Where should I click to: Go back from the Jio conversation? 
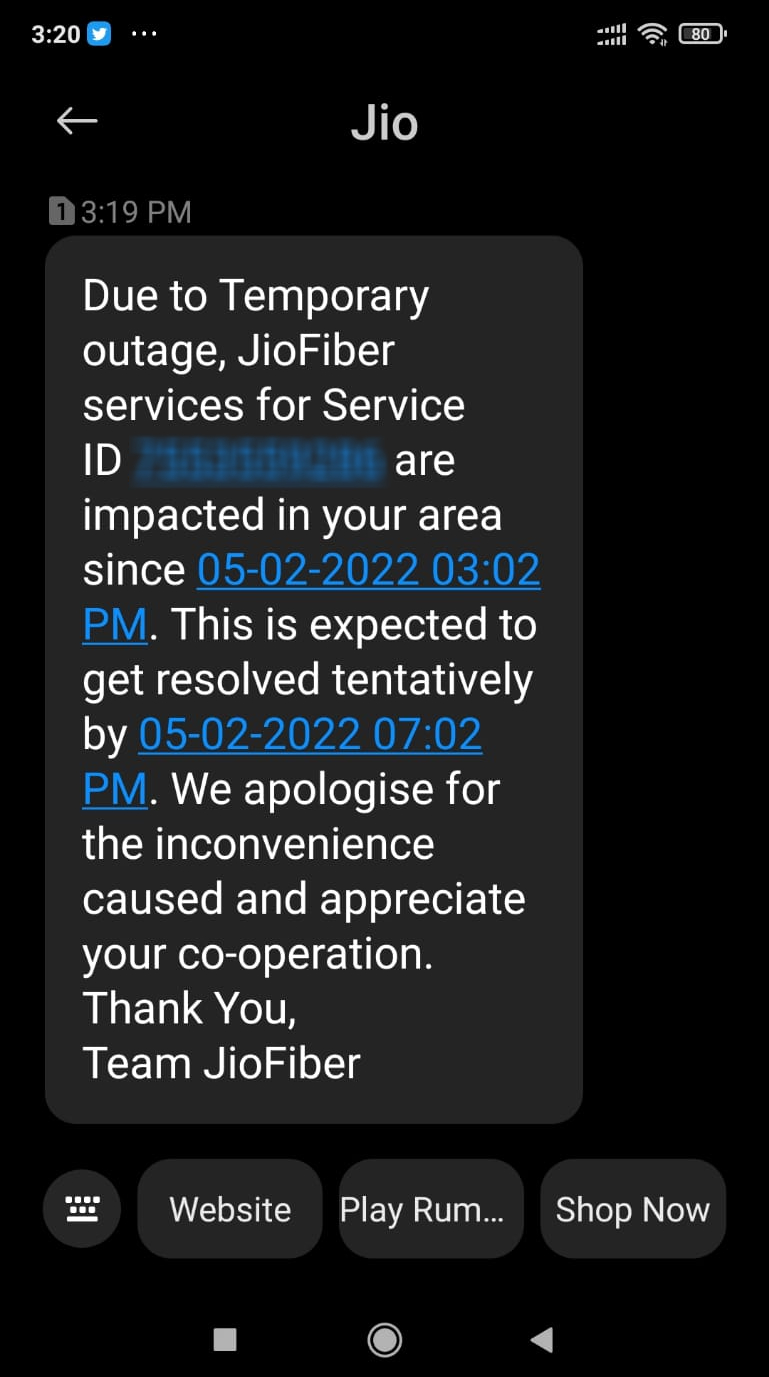pyautogui.click(x=77, y=121)
